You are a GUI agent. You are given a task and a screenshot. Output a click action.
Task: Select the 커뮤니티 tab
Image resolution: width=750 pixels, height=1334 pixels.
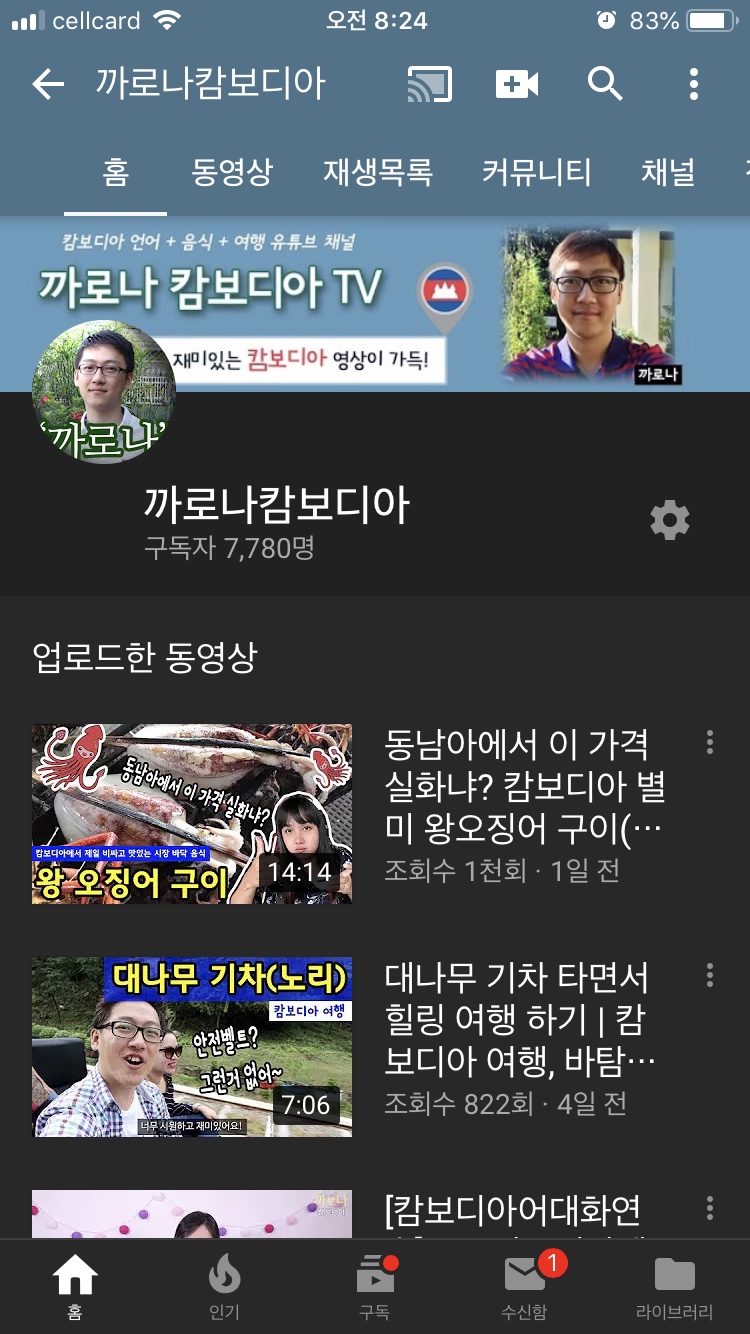click(537, 172)
